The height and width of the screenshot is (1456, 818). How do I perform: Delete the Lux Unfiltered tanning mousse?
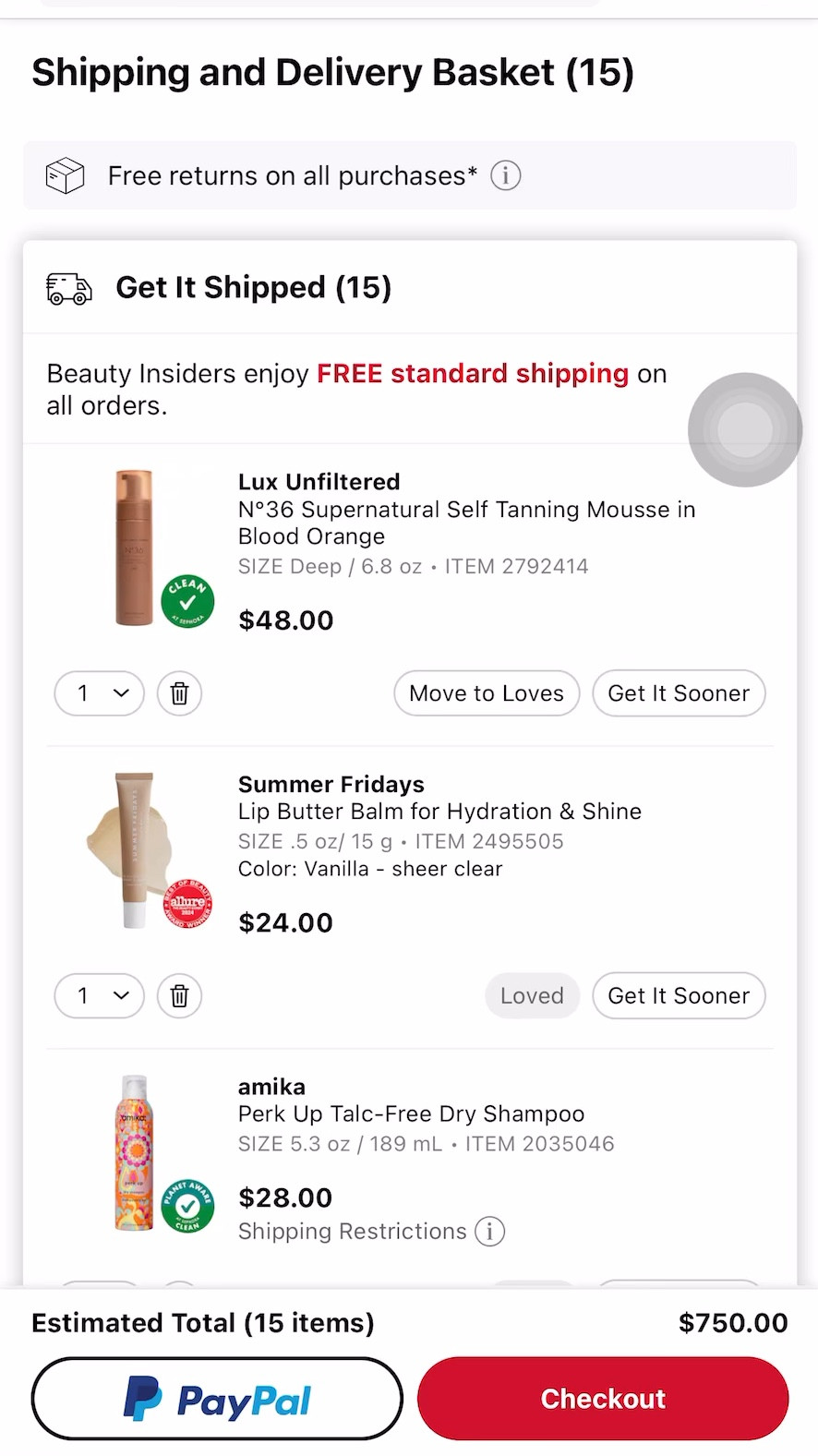(179, 693)
